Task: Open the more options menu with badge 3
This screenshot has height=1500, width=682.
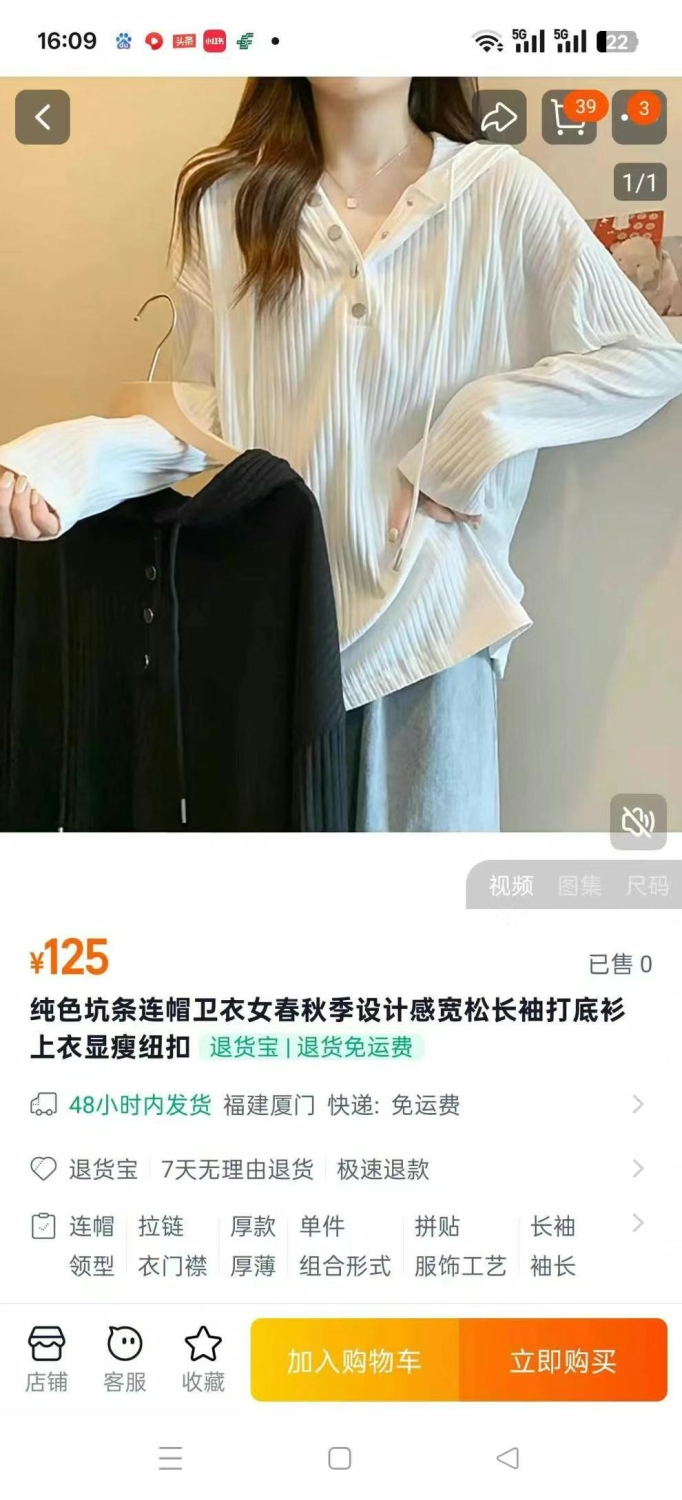Action: pyautogui.click(x=638, y=117)
